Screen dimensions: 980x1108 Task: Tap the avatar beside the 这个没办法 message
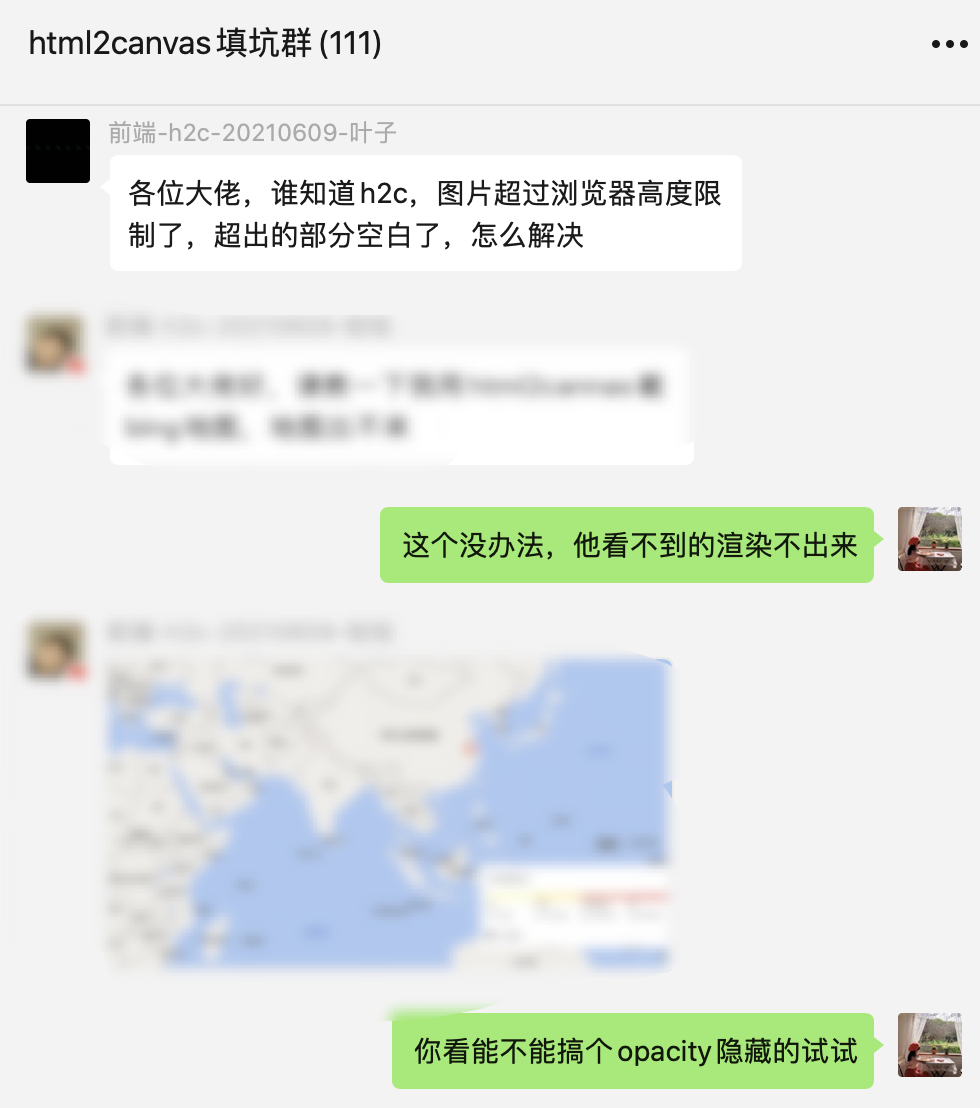point(929,539)
